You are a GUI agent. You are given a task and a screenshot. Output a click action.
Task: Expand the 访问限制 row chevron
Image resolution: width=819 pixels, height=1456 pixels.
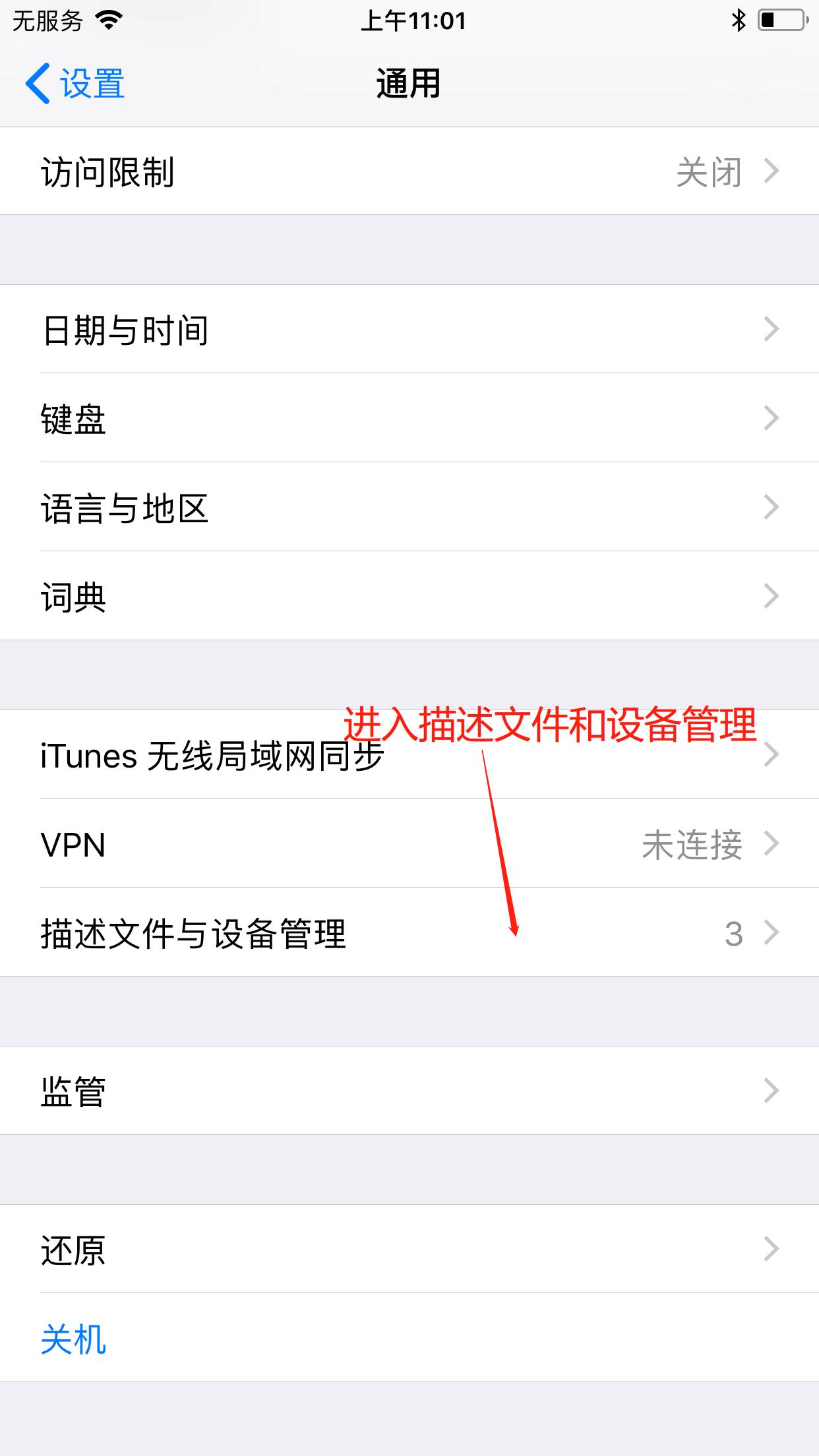773,170
